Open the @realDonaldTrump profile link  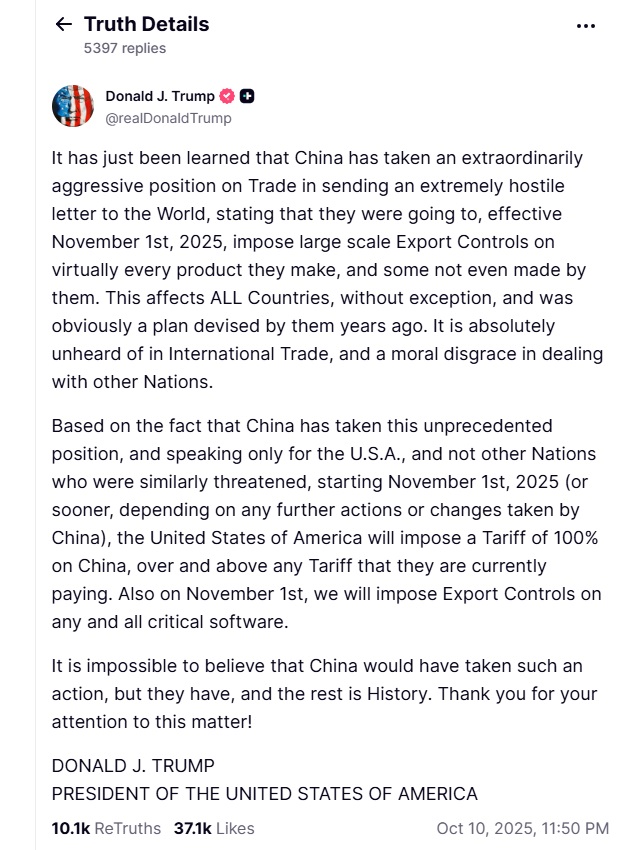click(x=168, y=118)
